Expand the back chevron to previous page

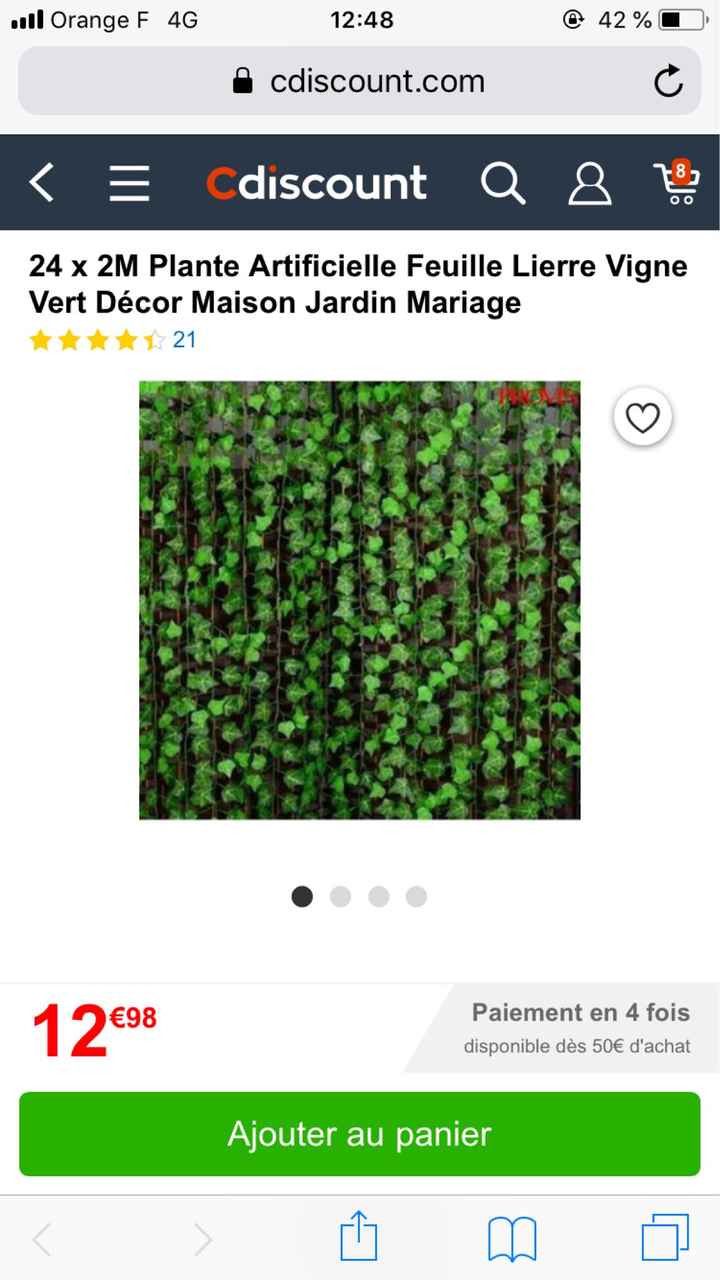click(x=42, y=183)
